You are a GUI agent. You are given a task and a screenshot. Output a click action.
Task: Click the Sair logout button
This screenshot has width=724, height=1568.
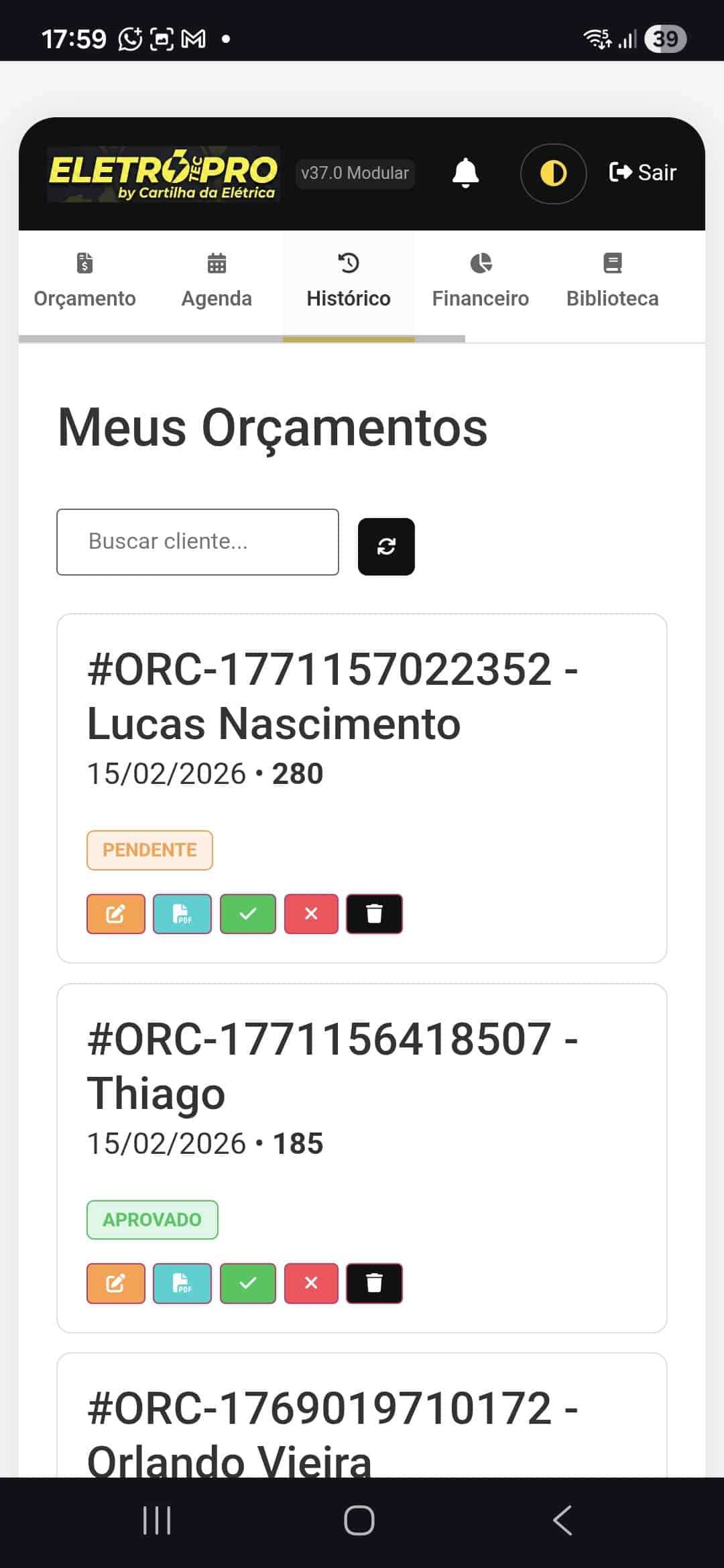(642, 172)
